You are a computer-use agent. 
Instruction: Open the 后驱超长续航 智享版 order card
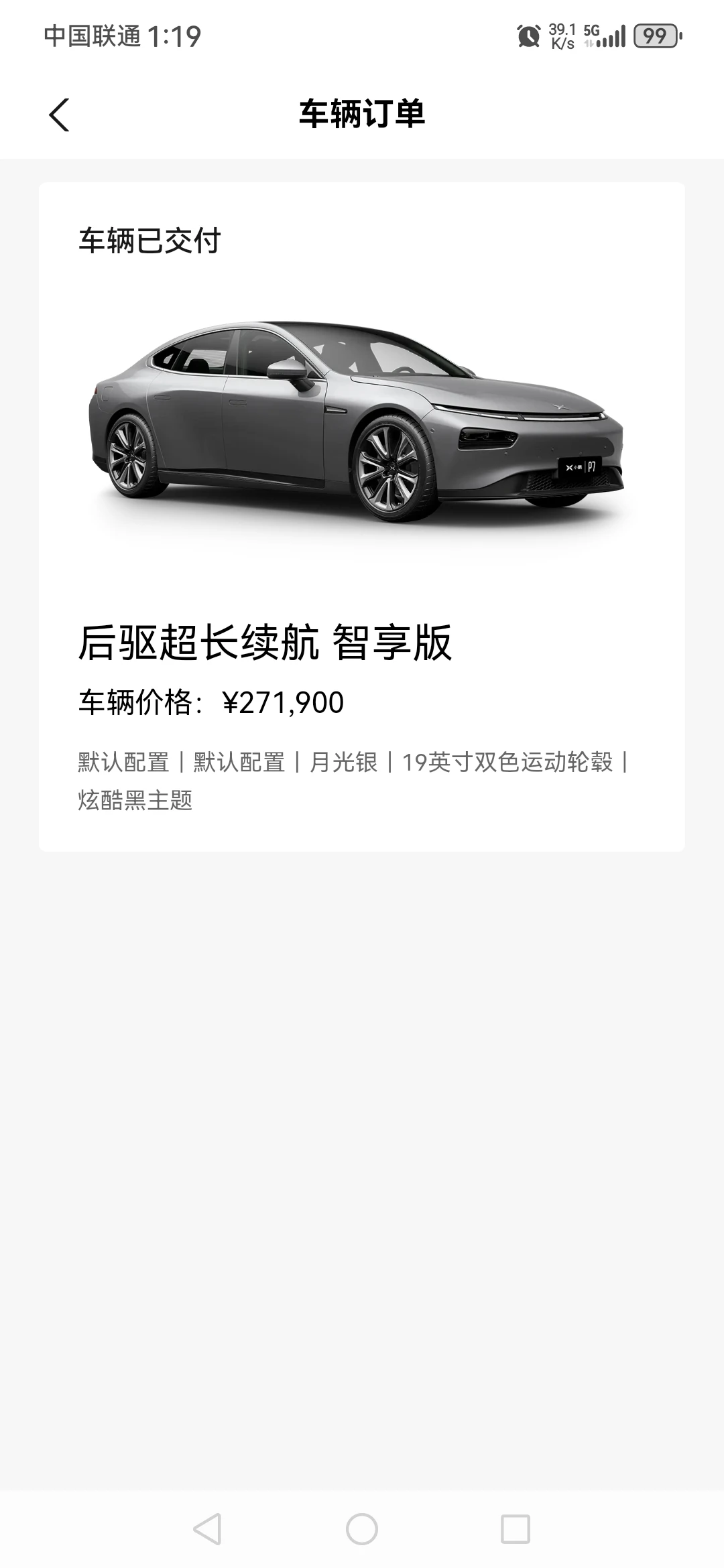(361, 516)
